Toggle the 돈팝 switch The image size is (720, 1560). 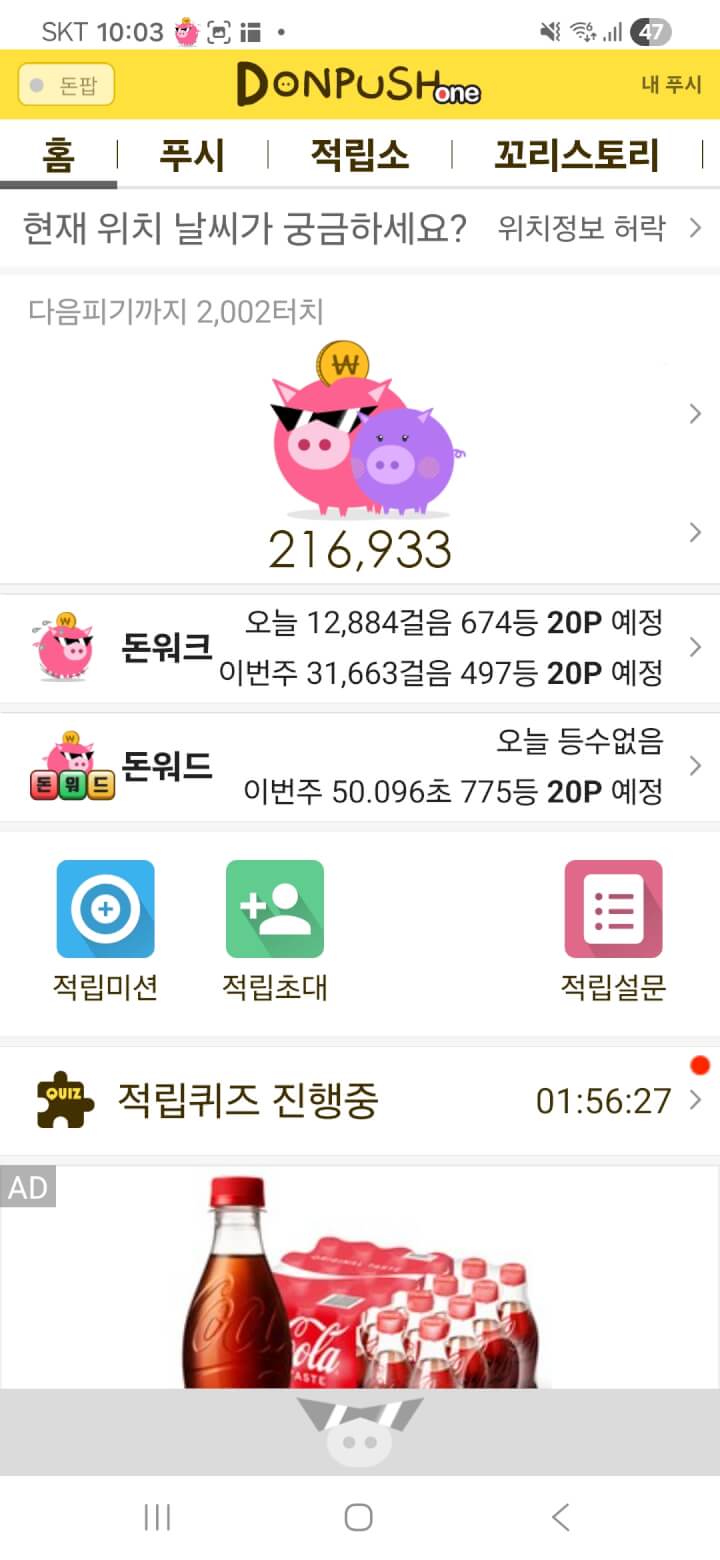(66, 85)
